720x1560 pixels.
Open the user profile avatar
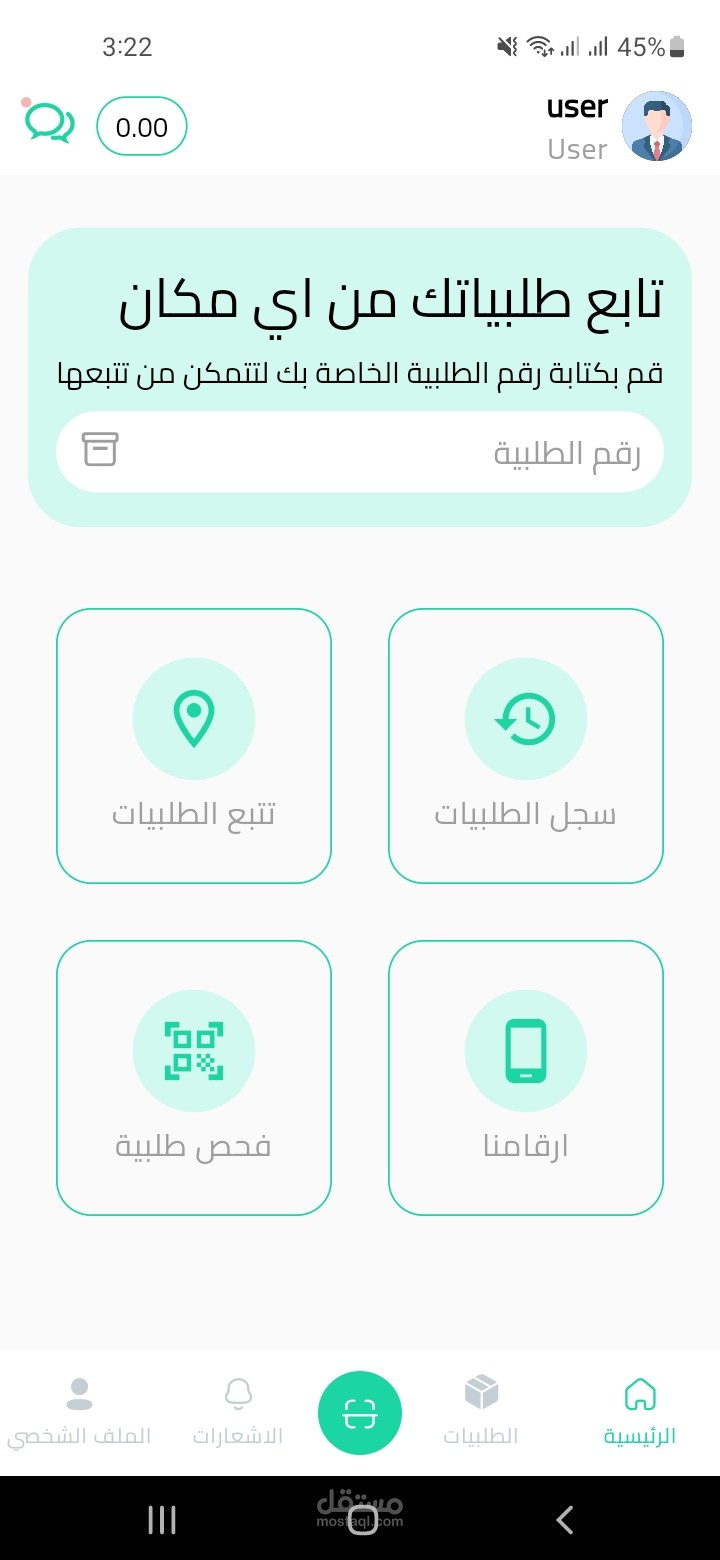[657, 127]
